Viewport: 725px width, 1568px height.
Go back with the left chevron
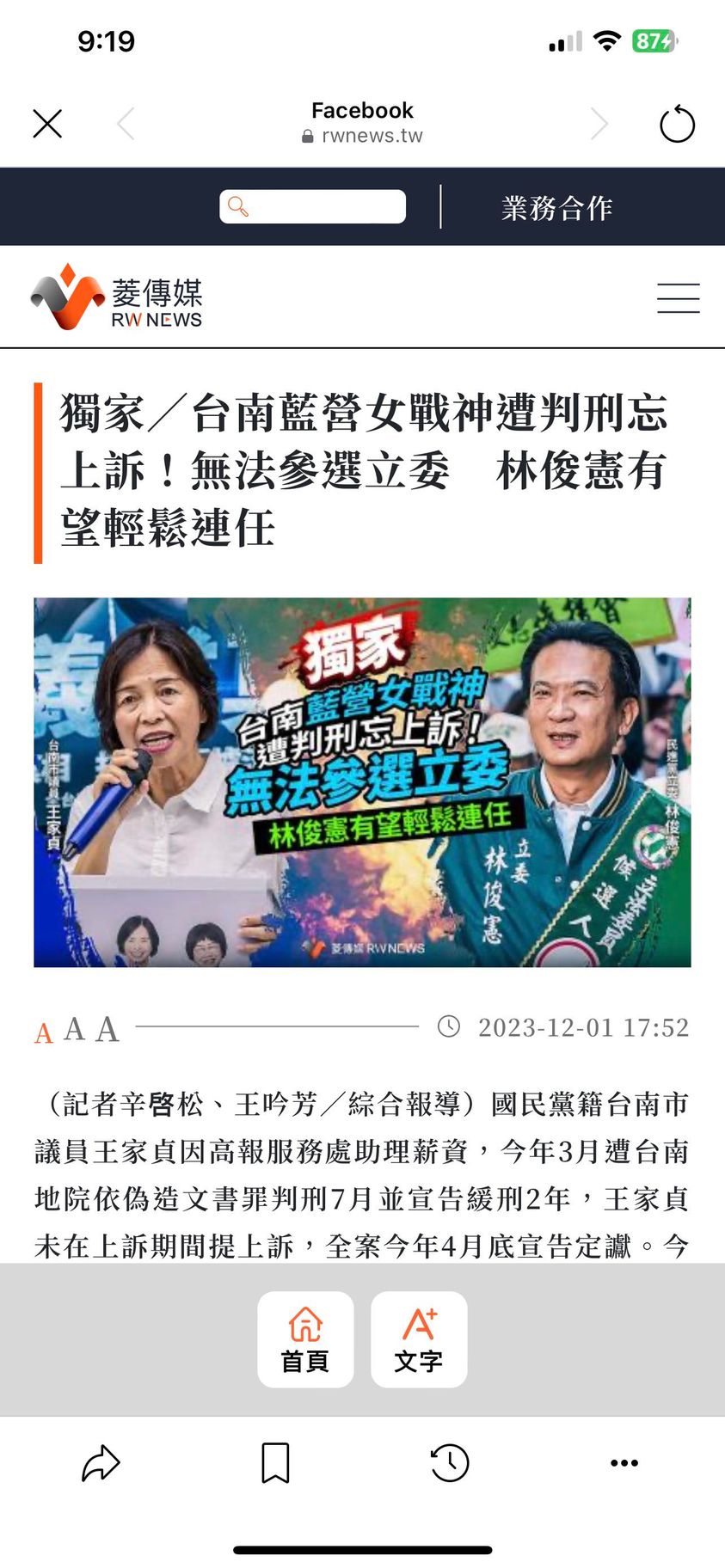click(126, 124)
